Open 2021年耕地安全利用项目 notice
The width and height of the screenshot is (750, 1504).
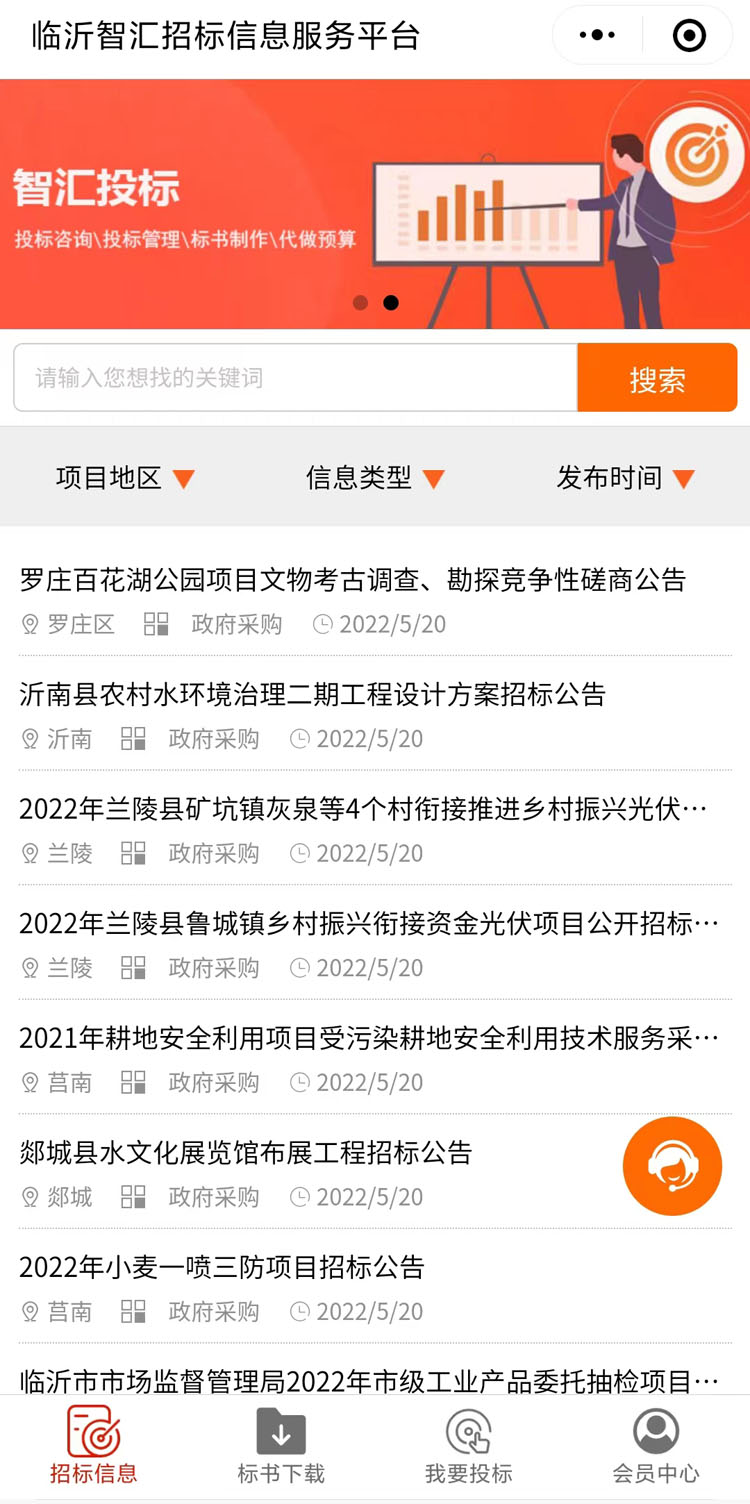point(375,1058)
